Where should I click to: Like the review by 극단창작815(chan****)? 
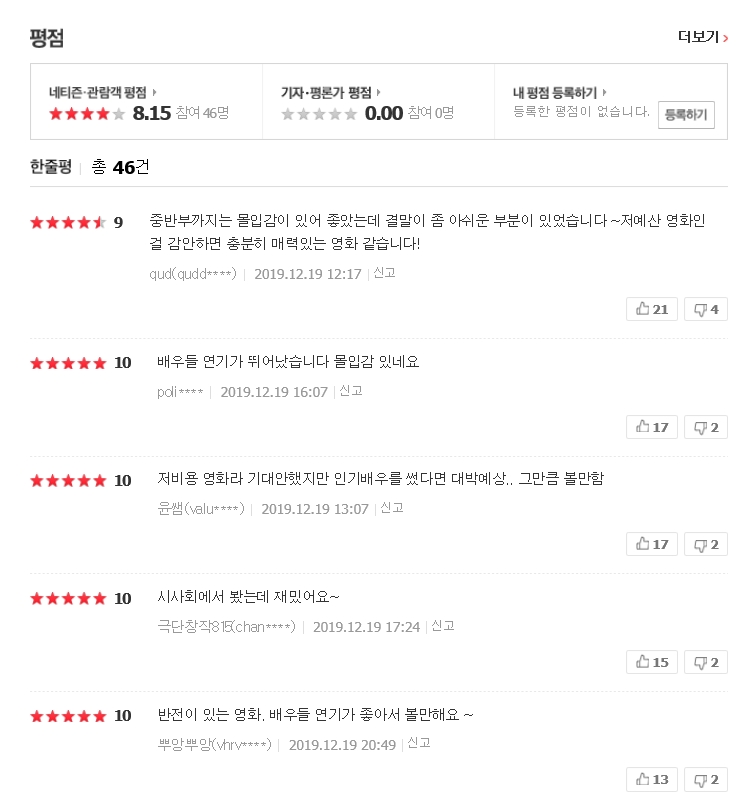(x=652, y=662)
